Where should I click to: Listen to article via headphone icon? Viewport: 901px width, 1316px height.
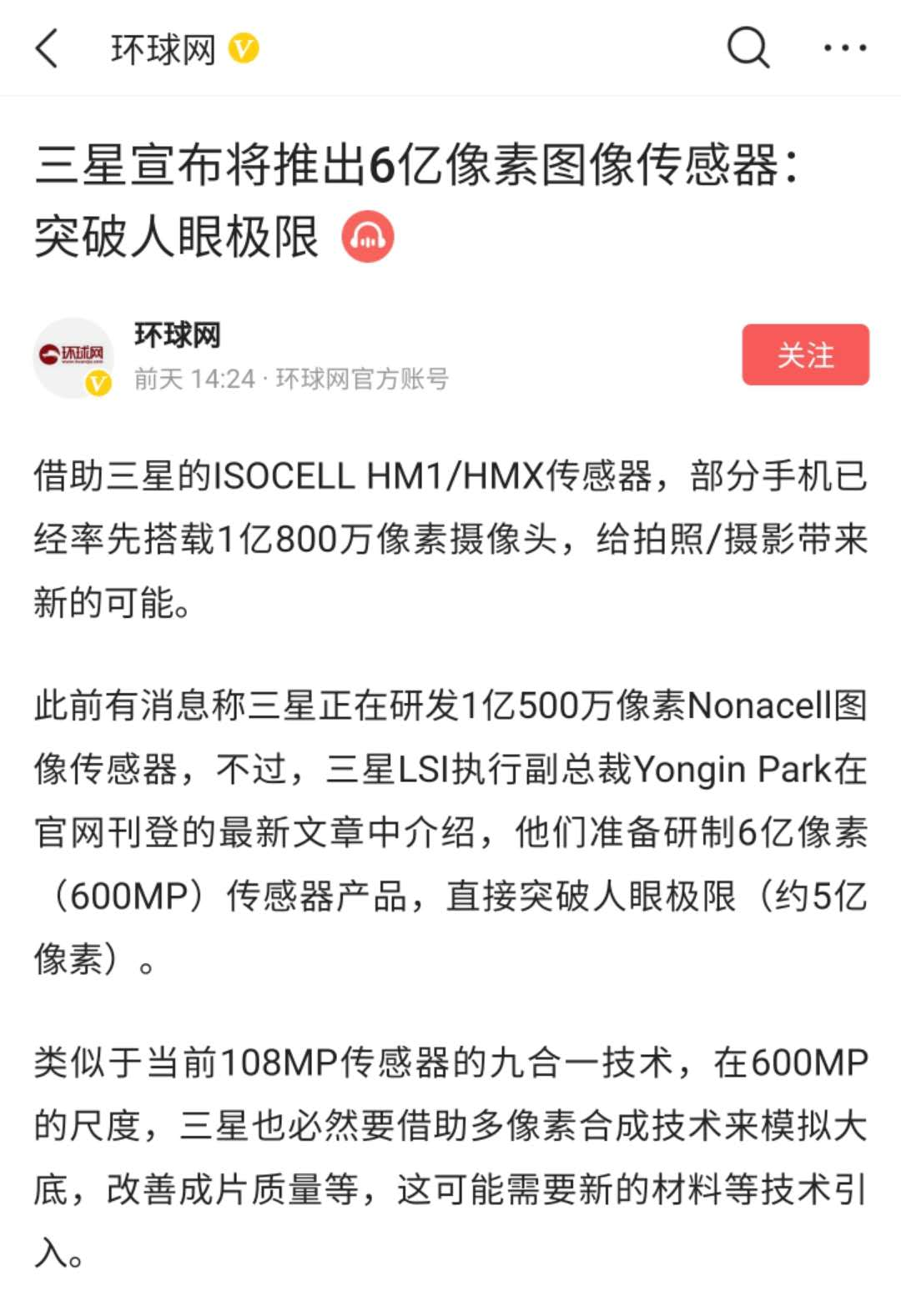[367, 238]
